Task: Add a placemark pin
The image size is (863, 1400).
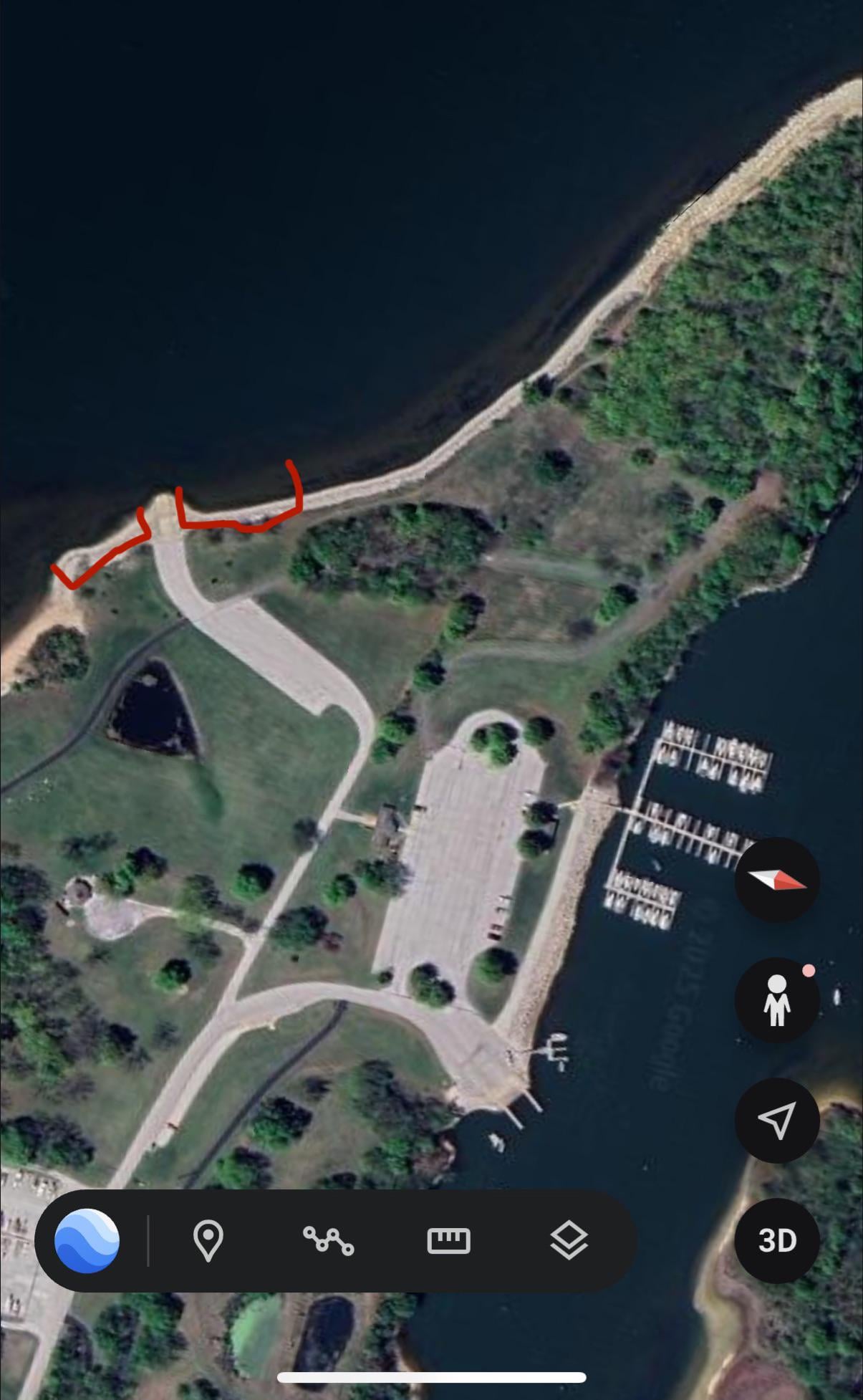Action: click(208, 1240)
